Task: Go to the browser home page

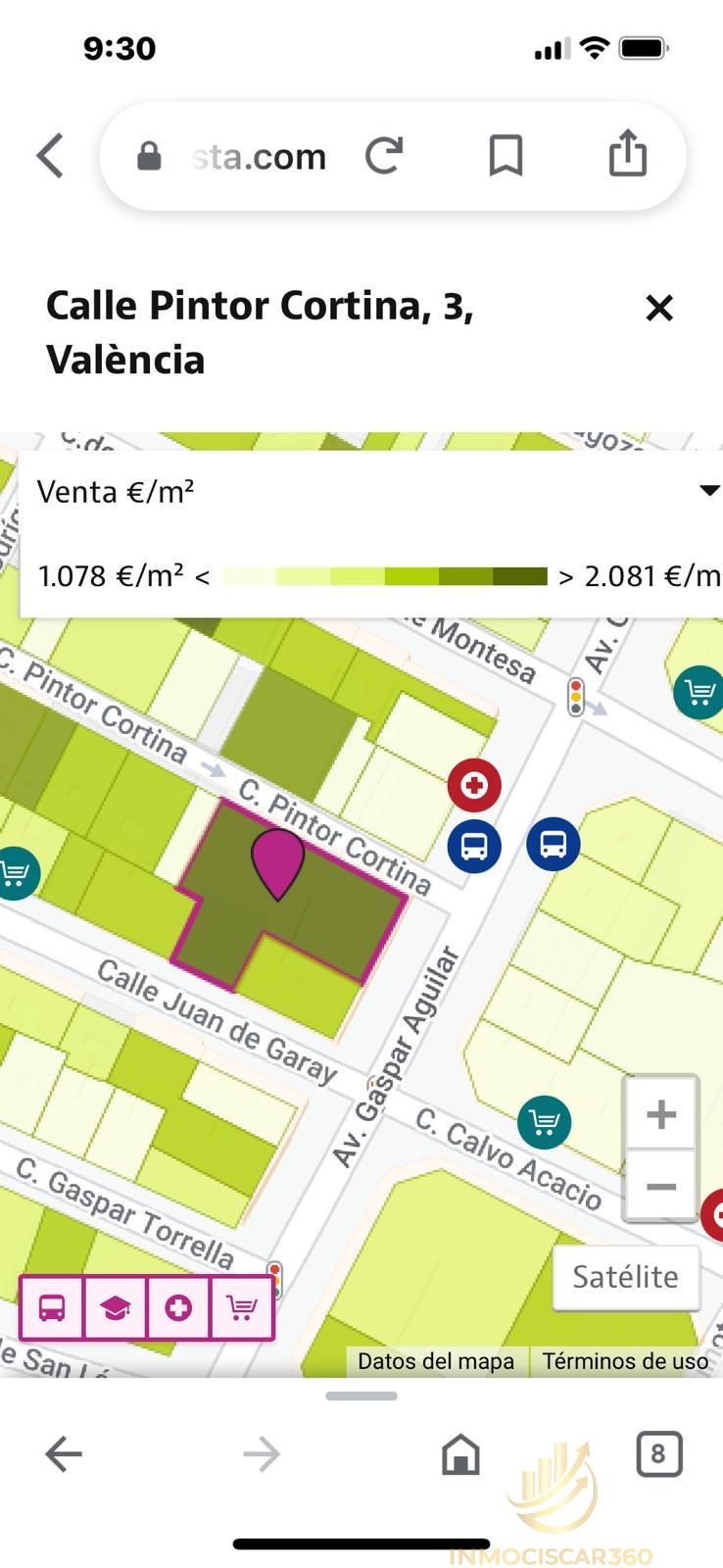Action: point(460,1454)
